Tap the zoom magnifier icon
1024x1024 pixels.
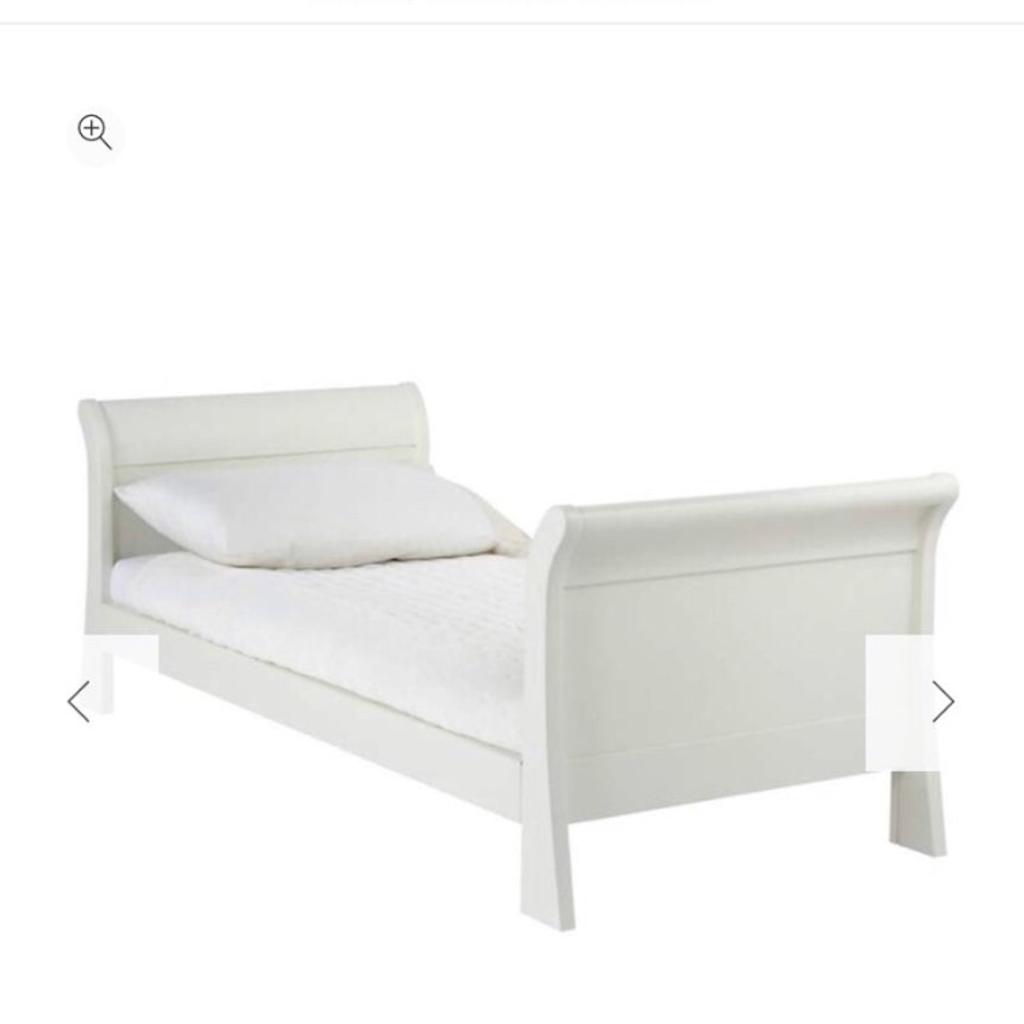coord(95,132)
